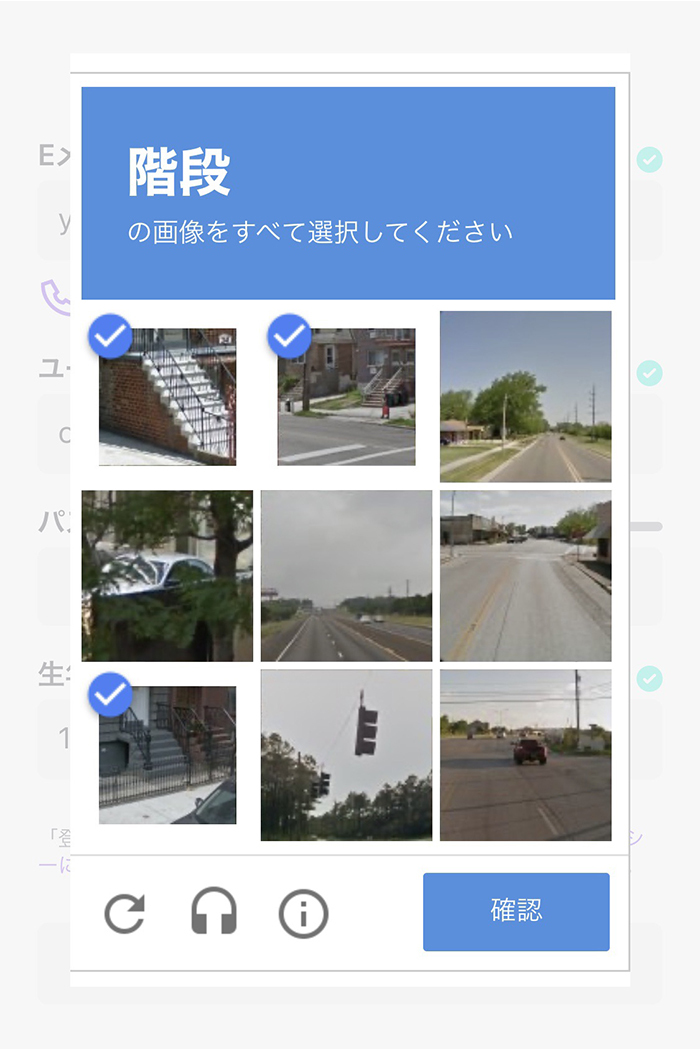
Task: Switch to the audio challenge headphones icon
Action: click(x=214, y=913)
